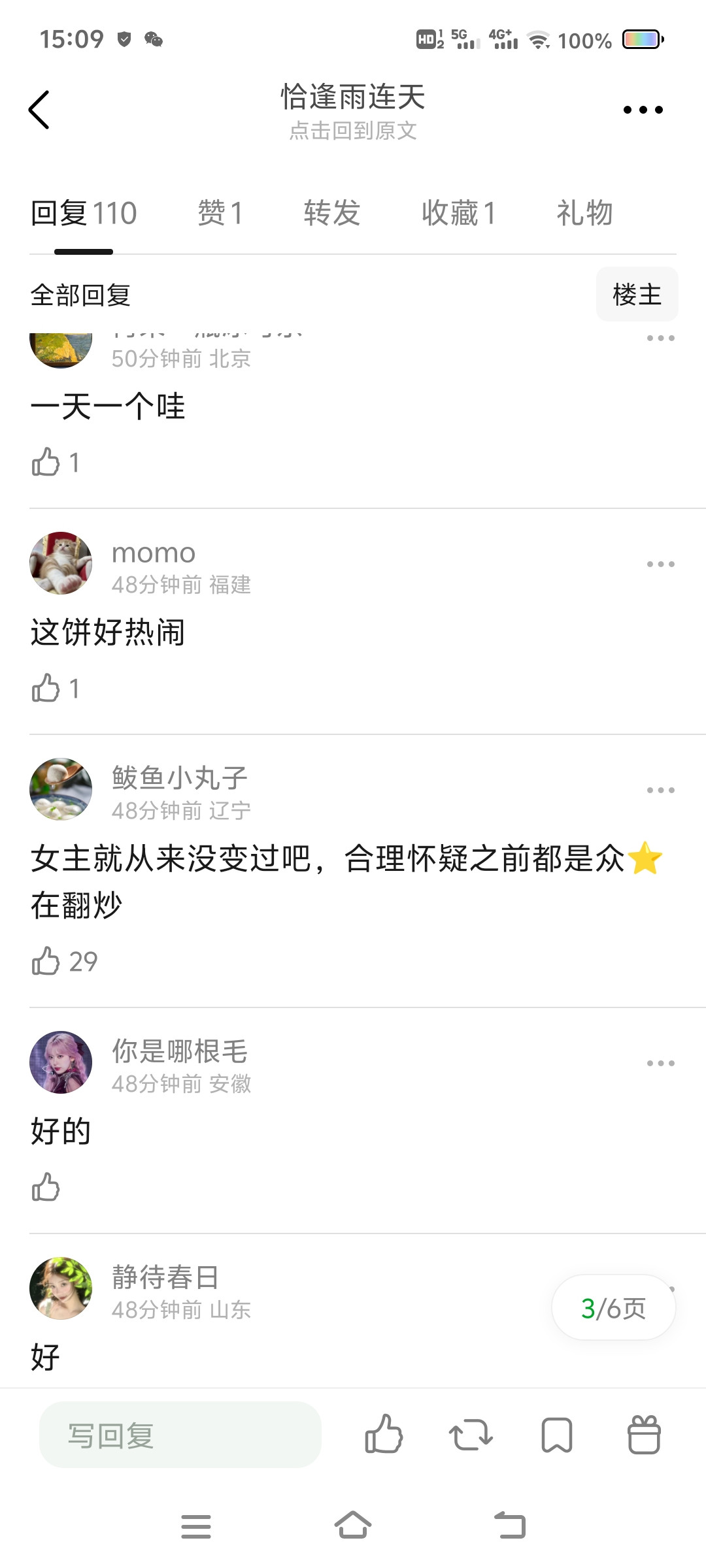Screen dimensions: 706x1568
Task: Open more options on momo's comment
Action: point(660,564)
